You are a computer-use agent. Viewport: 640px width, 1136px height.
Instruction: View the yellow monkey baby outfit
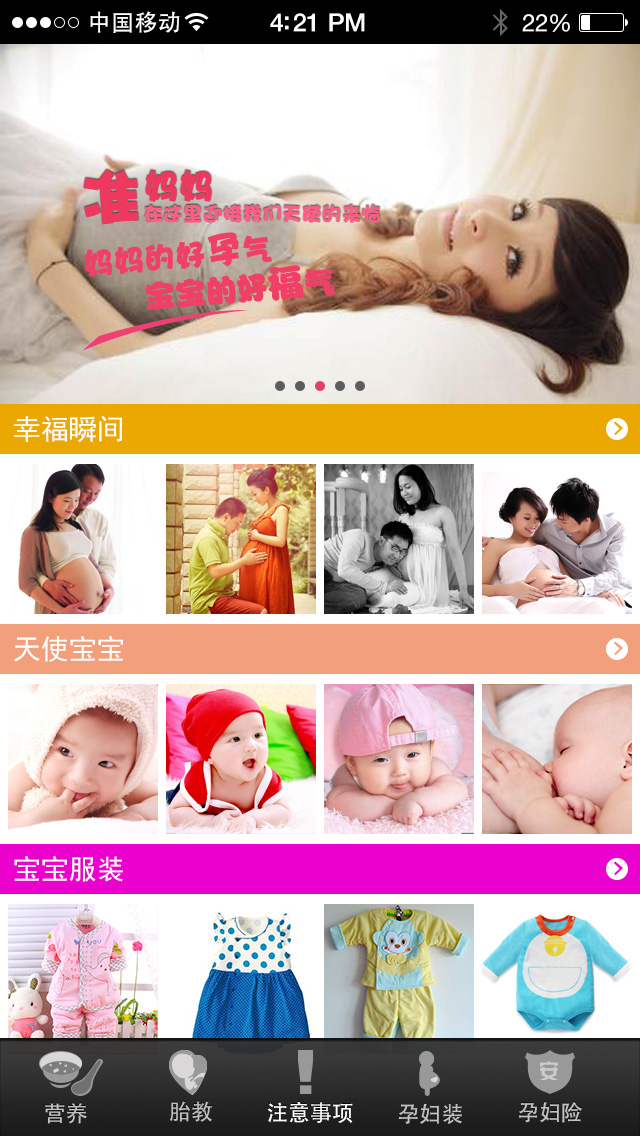[x=399, y=972]
